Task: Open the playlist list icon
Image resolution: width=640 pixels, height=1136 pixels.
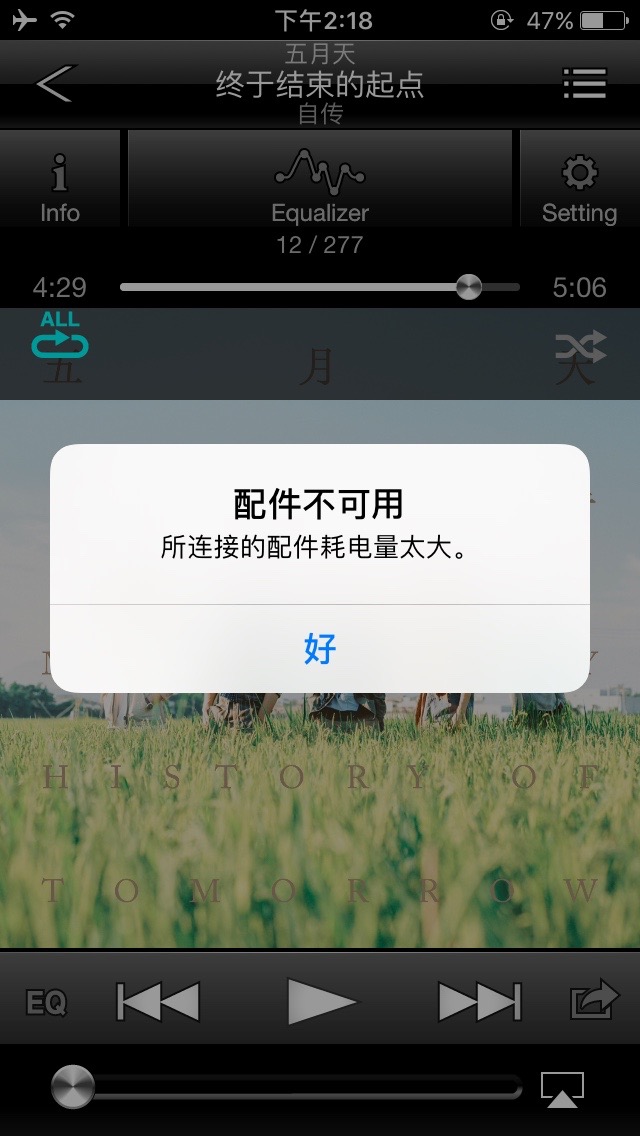Action: (x=584, y=84)
